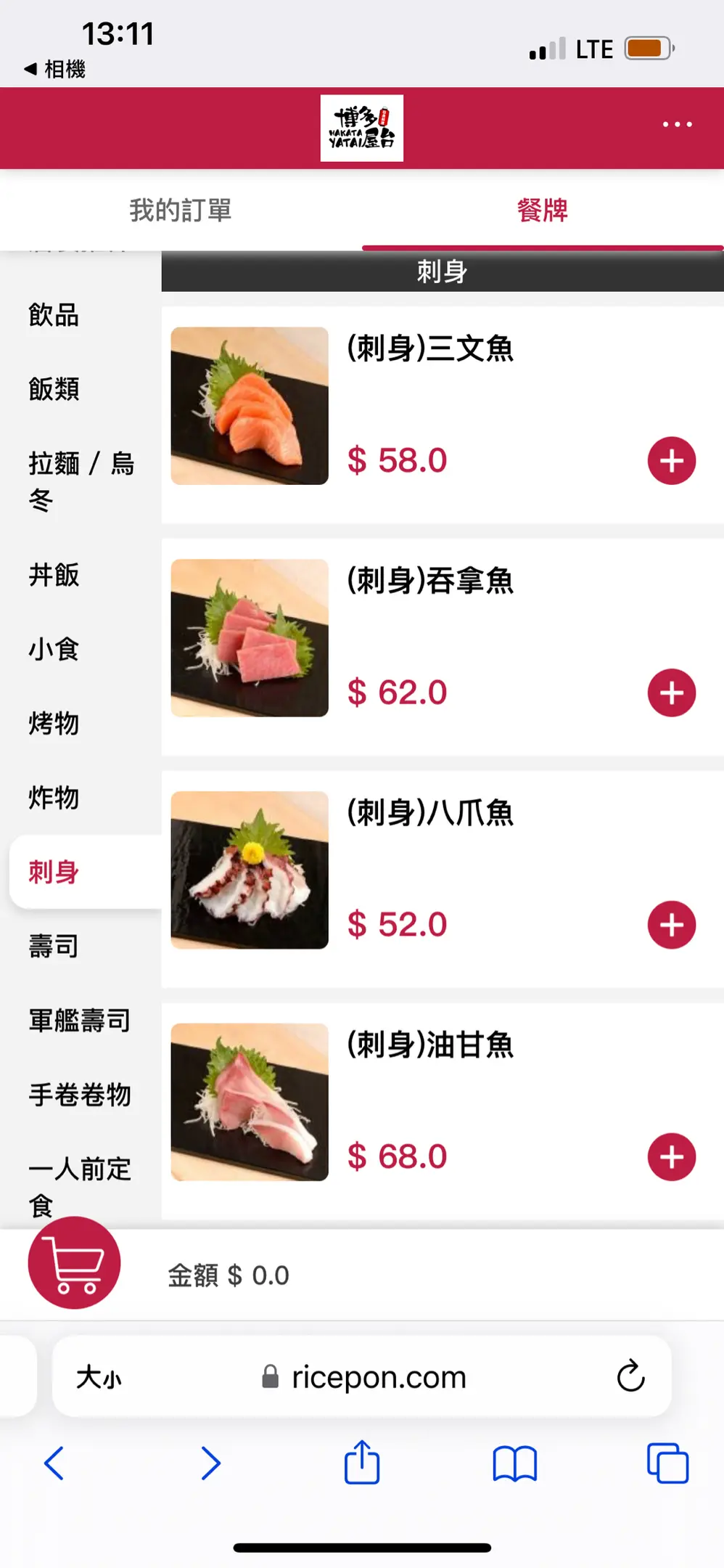Share this page from the browser toolbar
The width and height of the screenshot is (724, 1568).
click(x=362, y=1463)
